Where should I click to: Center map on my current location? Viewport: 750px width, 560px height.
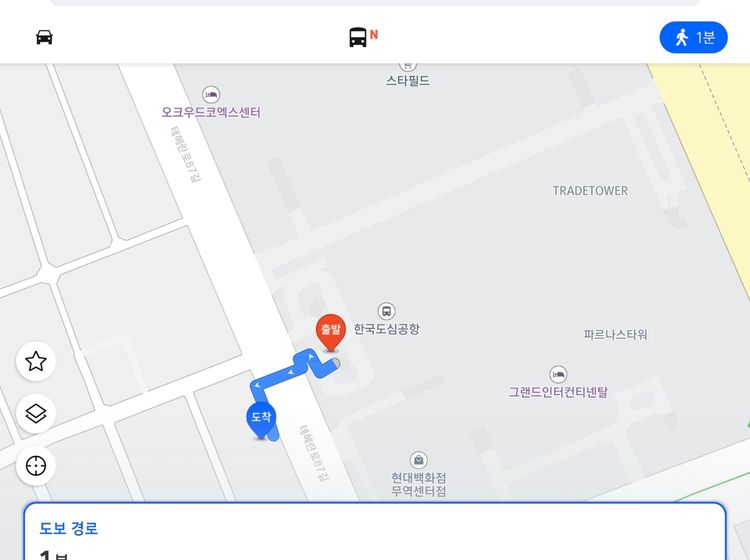36,465
